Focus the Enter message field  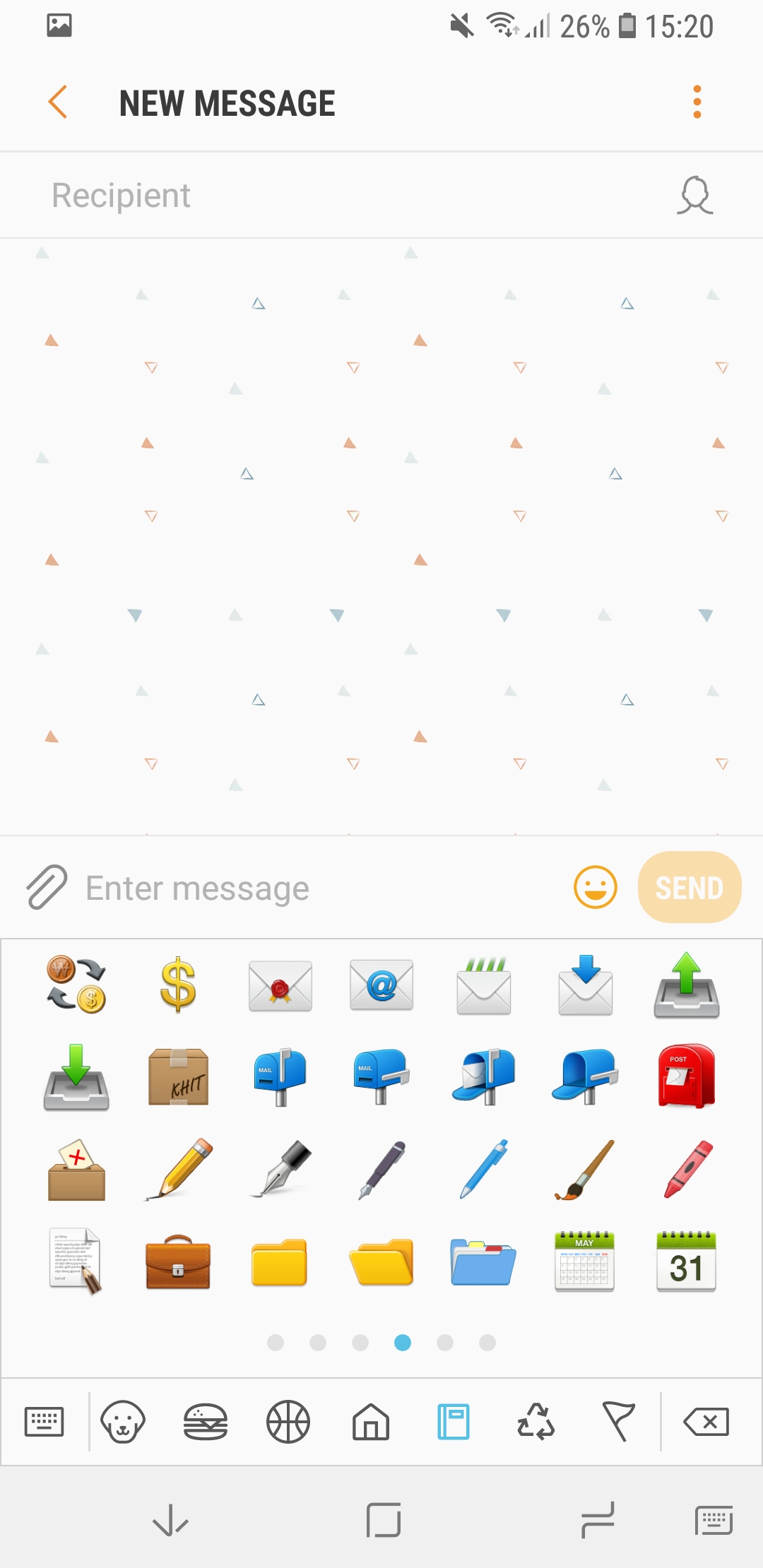tap(318, 888)
